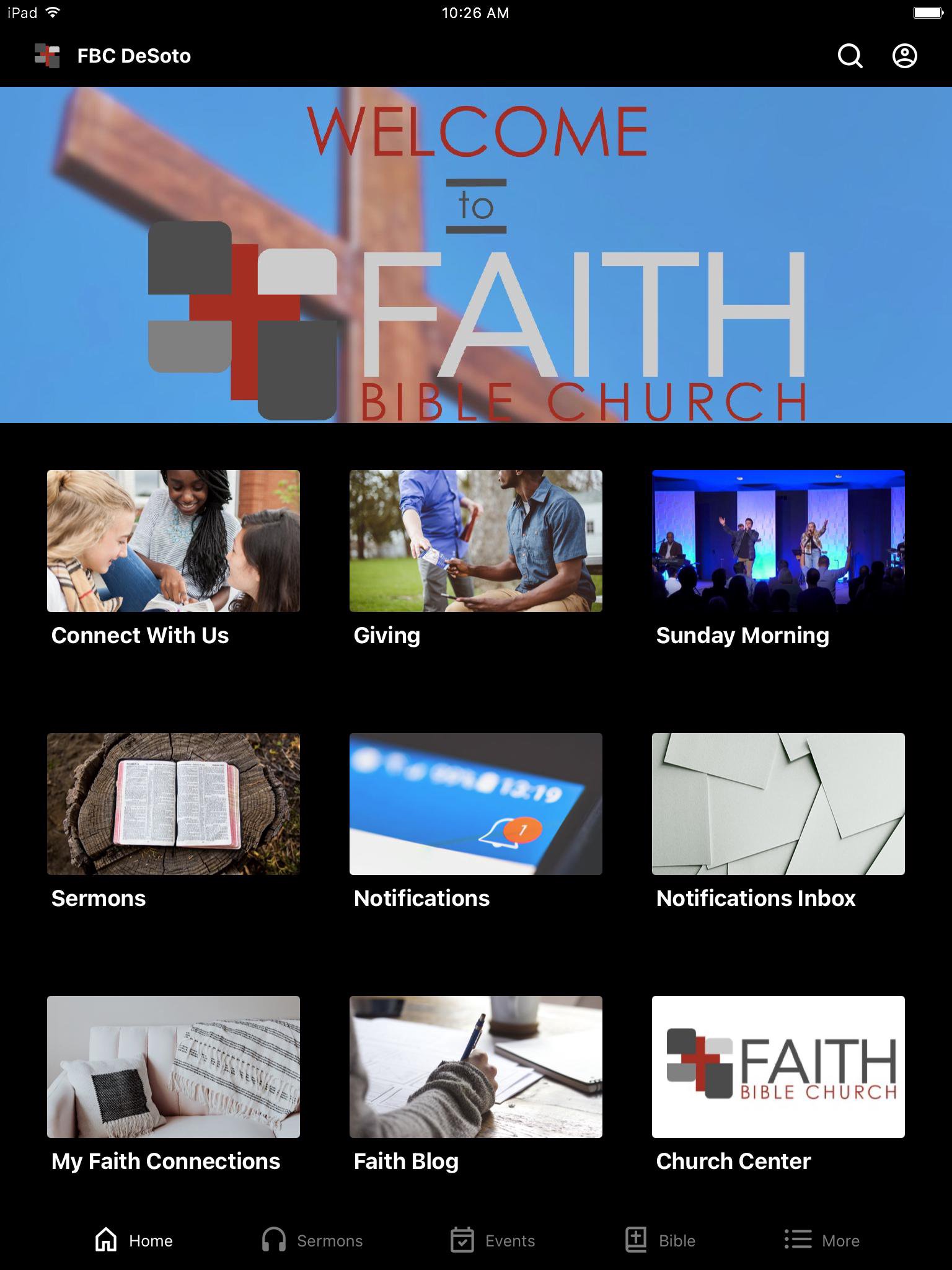The width and height of the screenshot is (952, 1270).
Task: Open the search icon
Action: pos(850,56)
